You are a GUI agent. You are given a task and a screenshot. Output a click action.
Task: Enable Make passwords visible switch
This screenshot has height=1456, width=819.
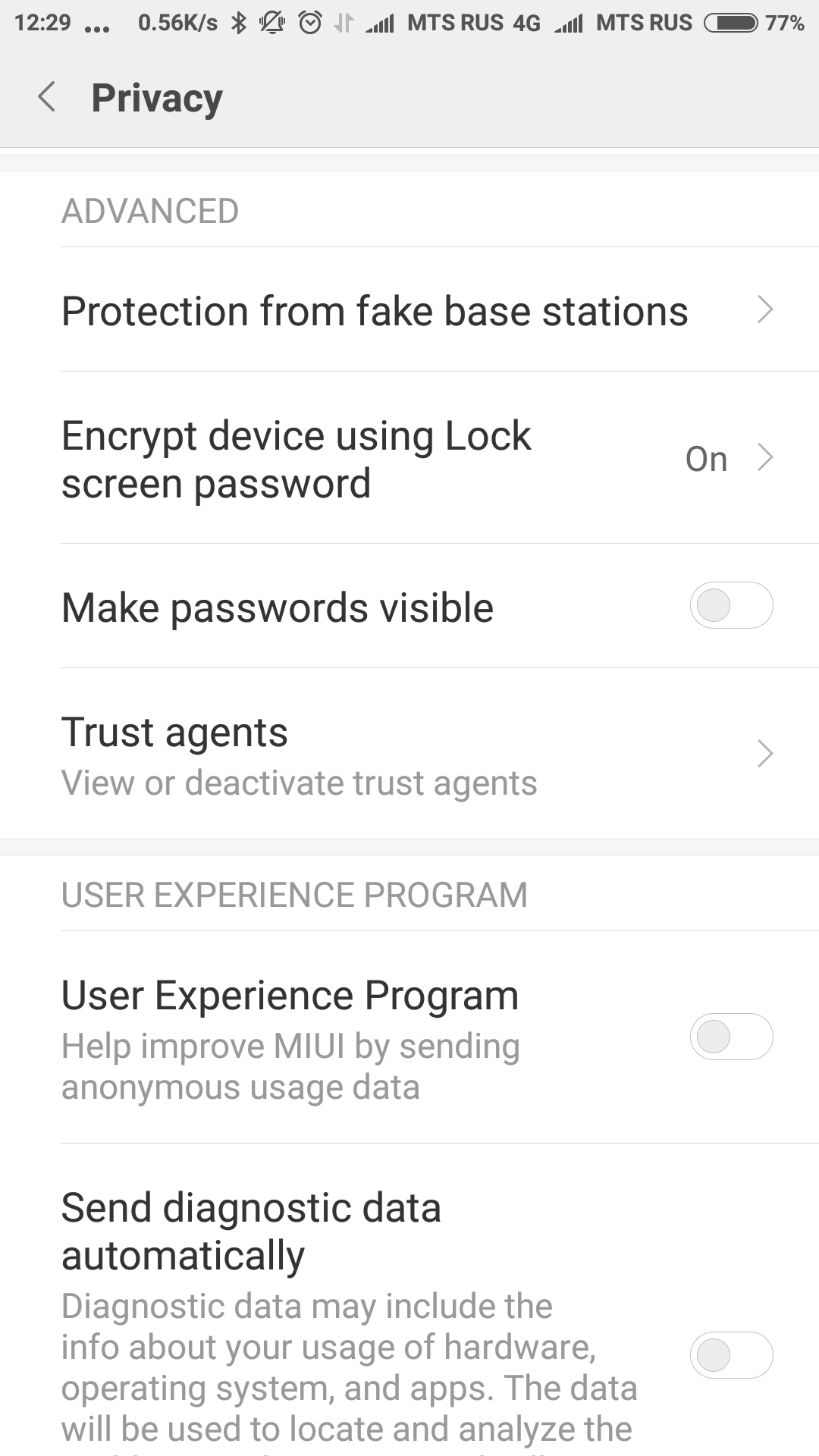click(x=731, y=606)
